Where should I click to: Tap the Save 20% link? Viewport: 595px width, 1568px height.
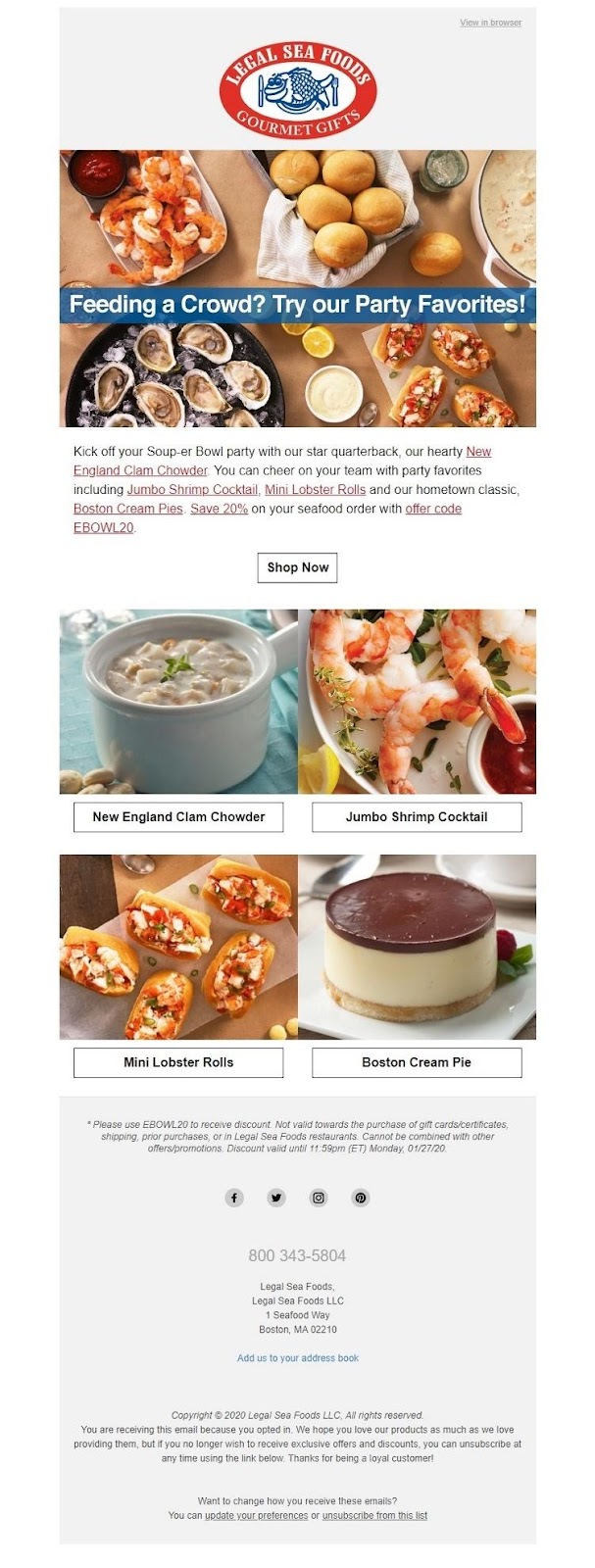(219, 509)
